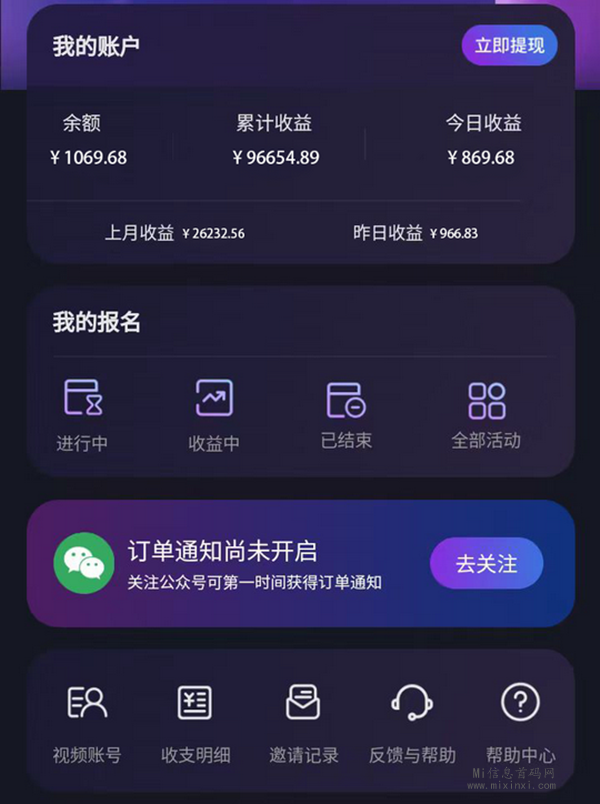
Task: Tap the 去关注 button
Action: coord(486,563)
